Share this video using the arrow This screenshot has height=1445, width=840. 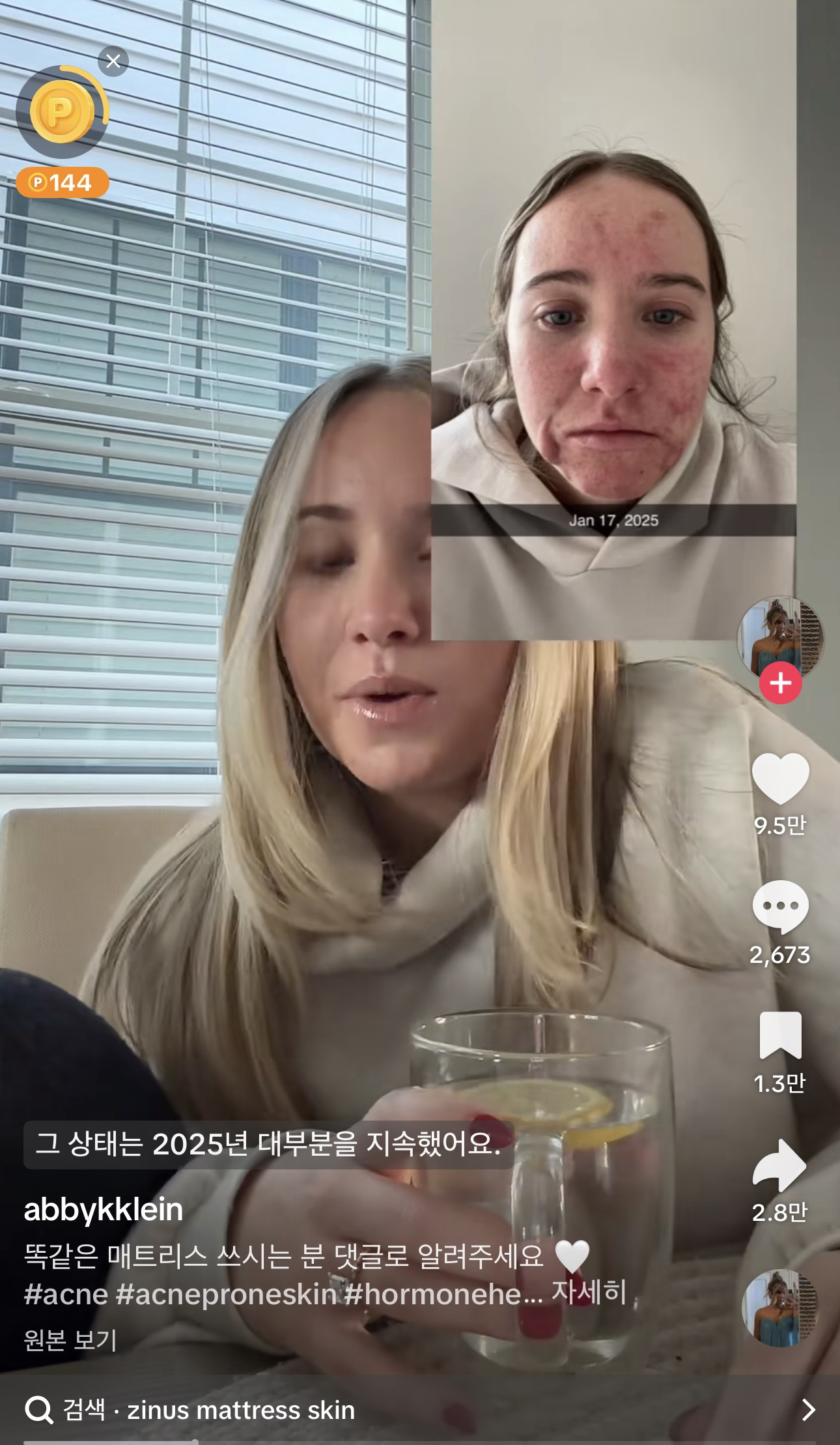coord(780,1166)
